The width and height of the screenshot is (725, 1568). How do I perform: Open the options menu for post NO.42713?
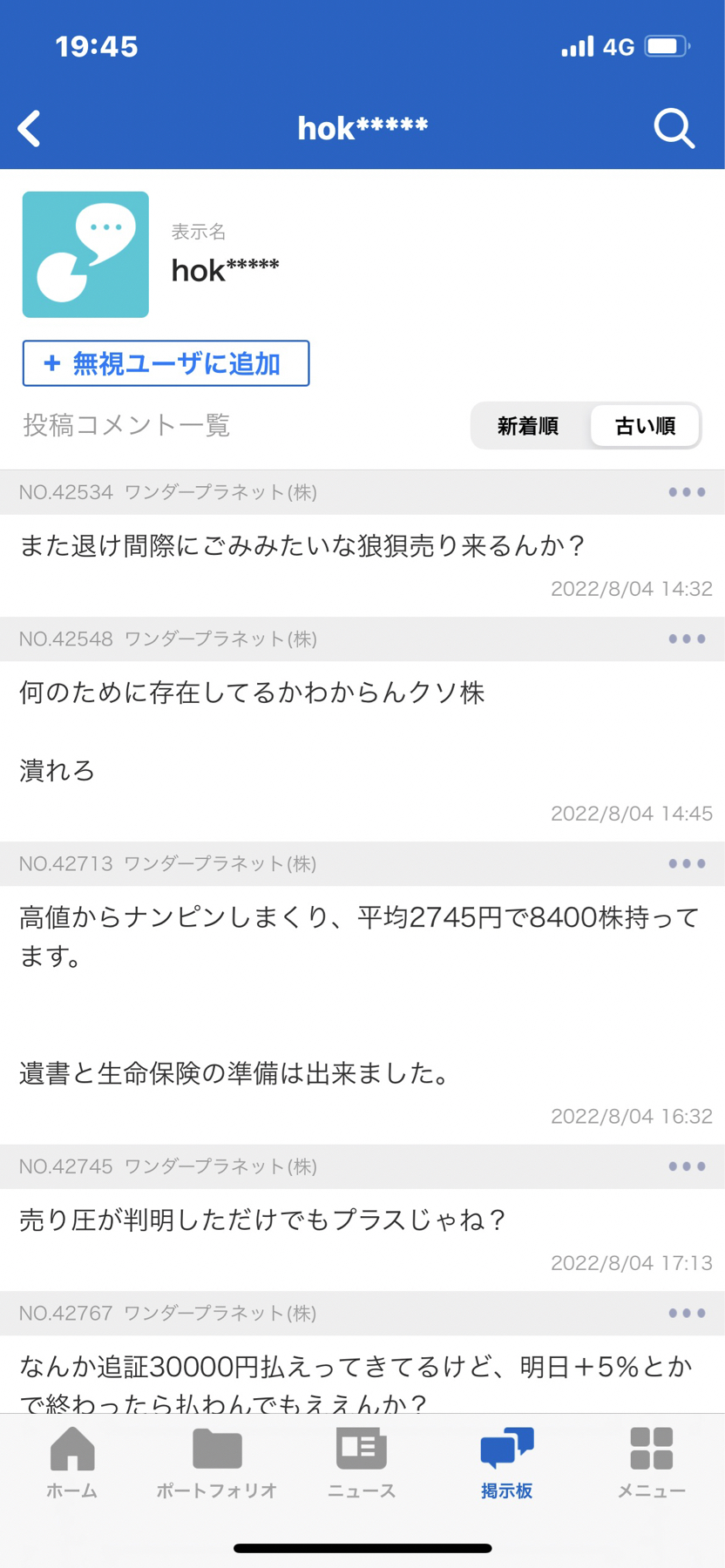click(686, 863)
